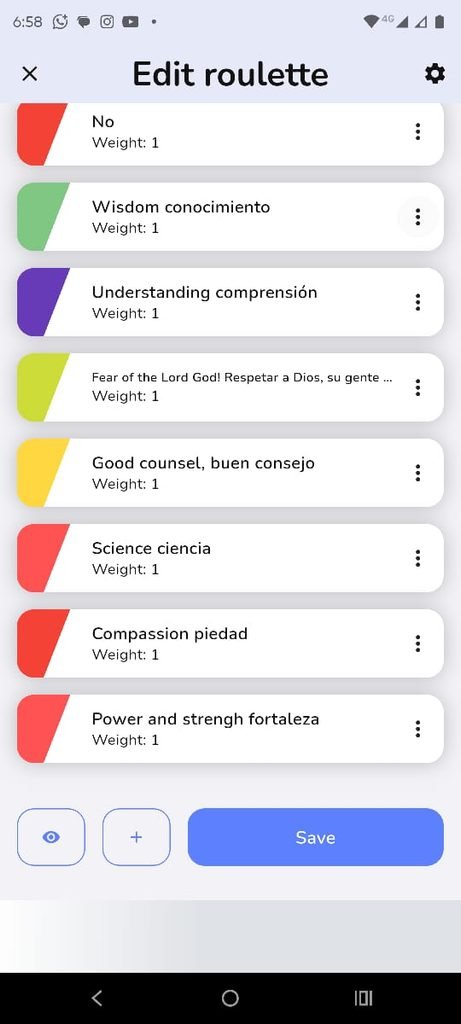Open options for Science ciencia
This screenshot has height=1024, width=461.
418,558
